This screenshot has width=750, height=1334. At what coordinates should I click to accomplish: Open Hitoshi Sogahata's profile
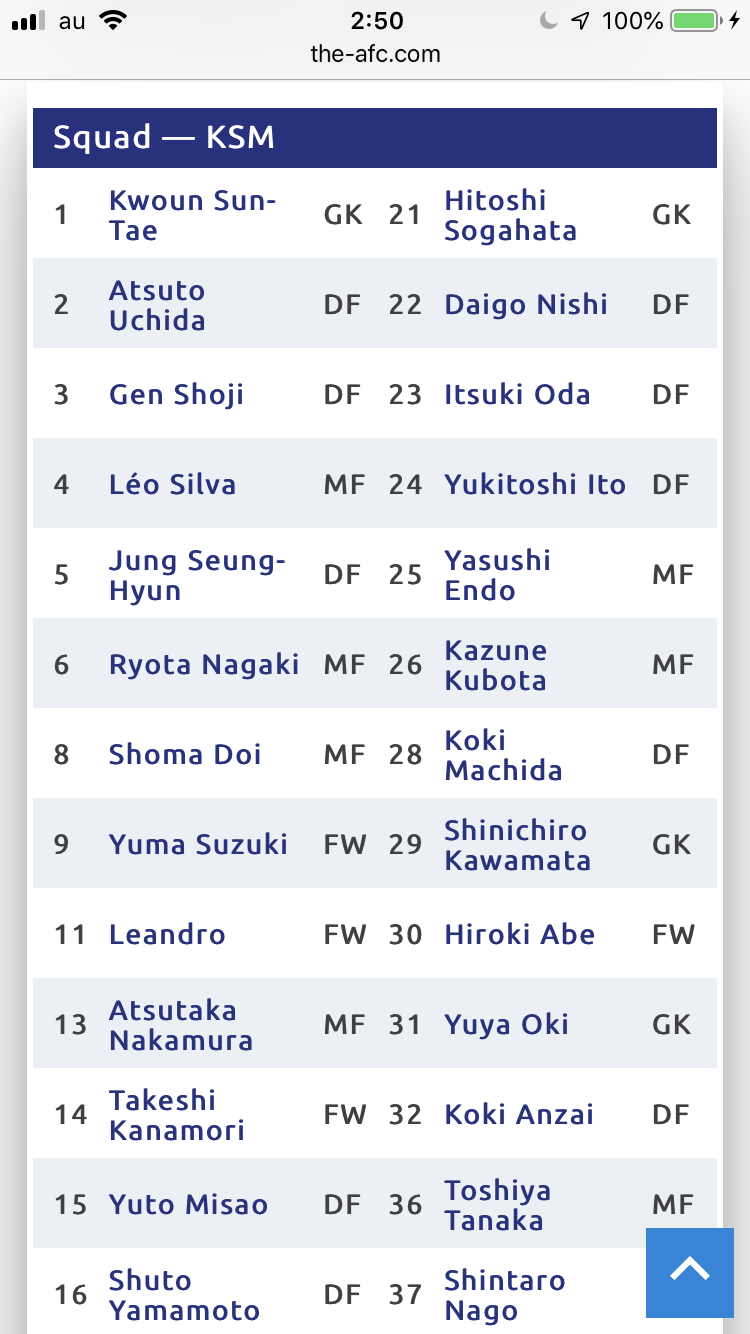tap(510, 215)
